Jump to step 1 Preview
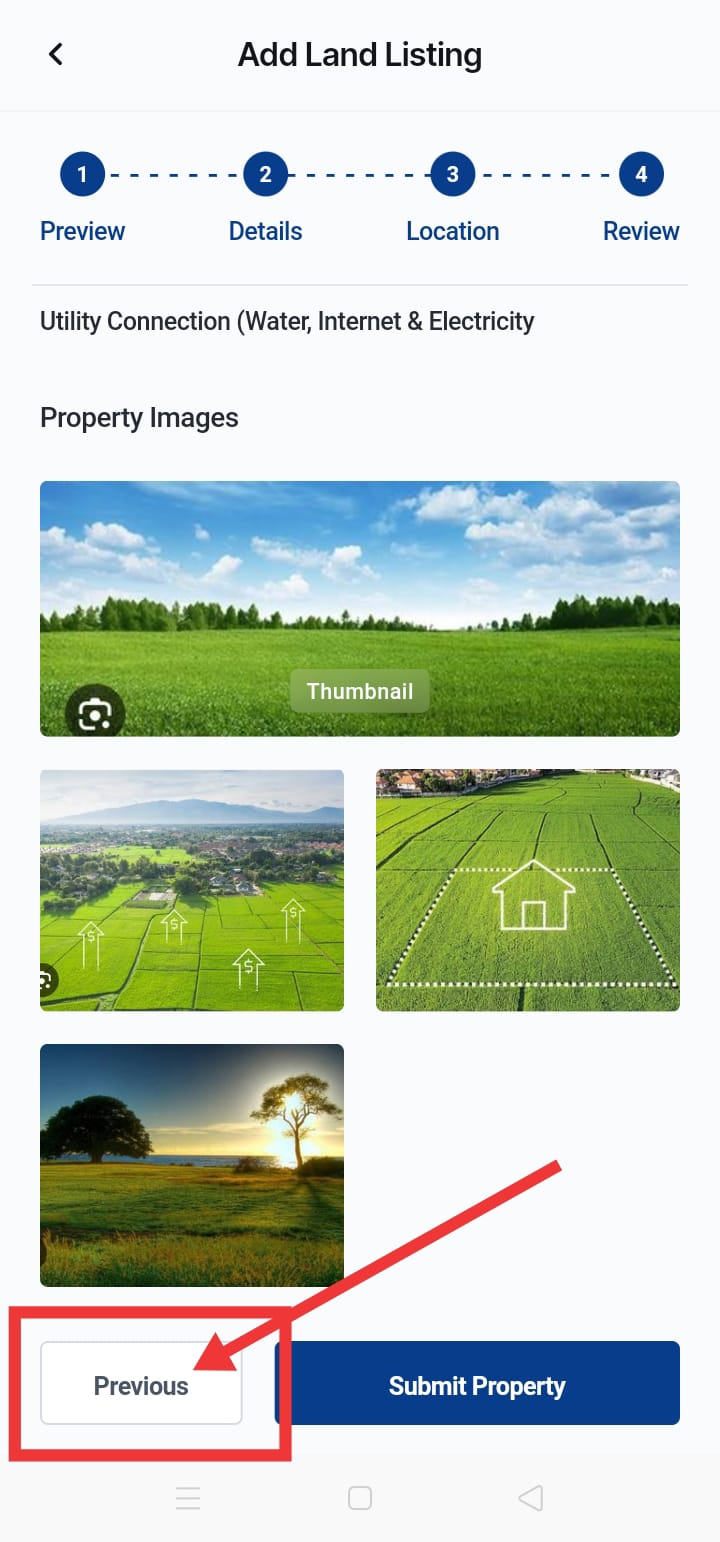 [82, 176]
